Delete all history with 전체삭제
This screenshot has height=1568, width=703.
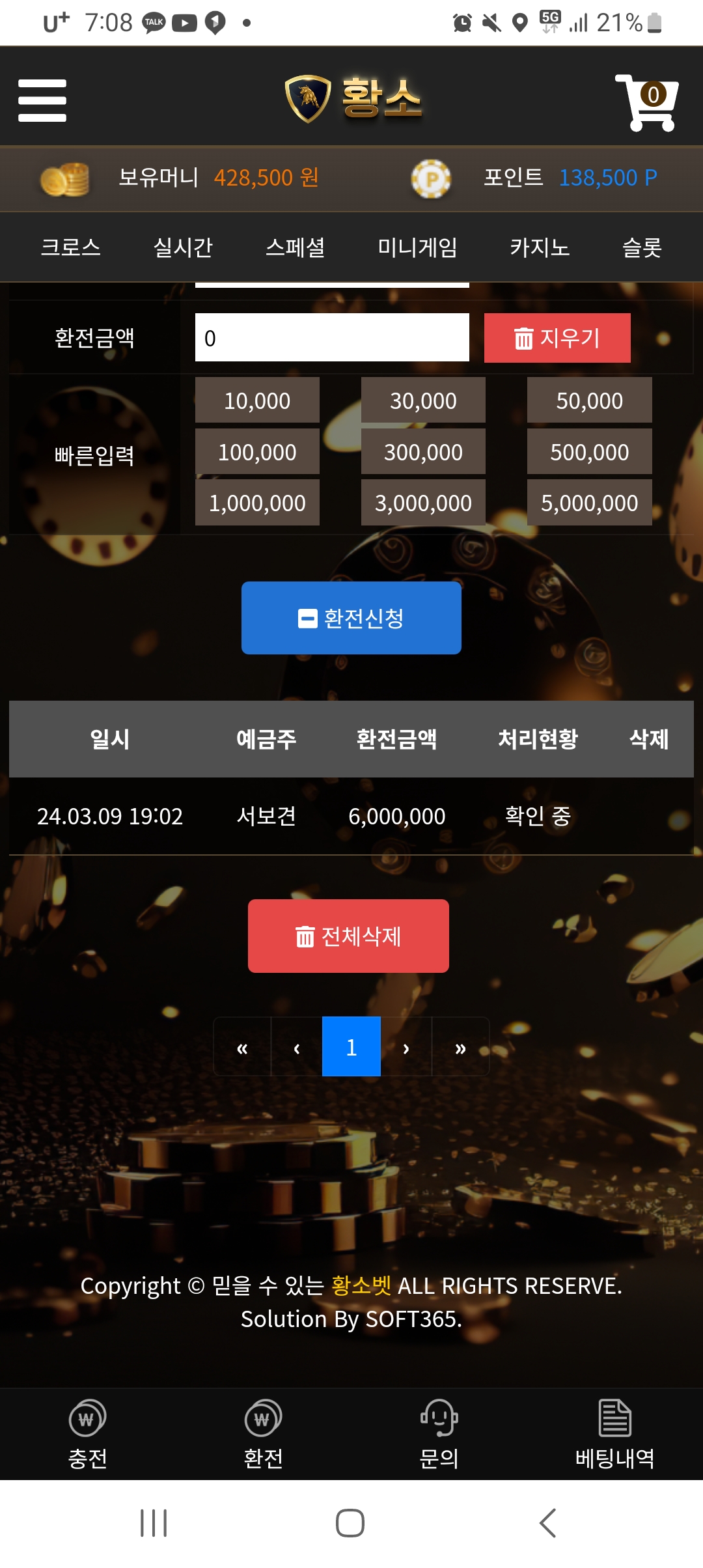pyautogui.click(x=348, y=936)
